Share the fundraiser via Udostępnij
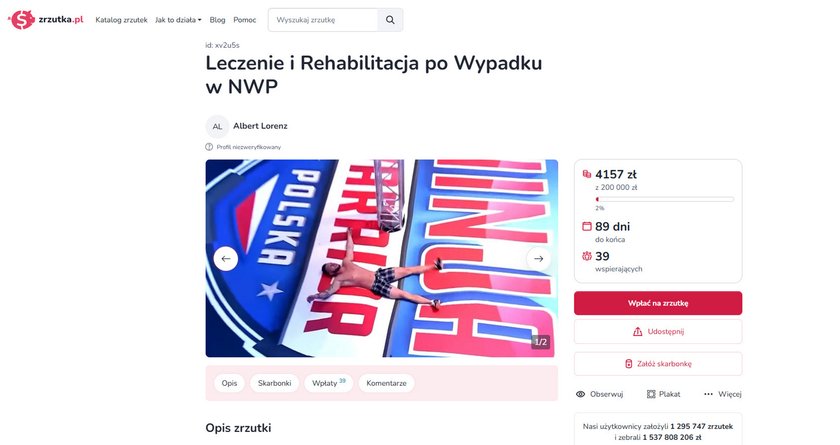840x445 pixels. (657, 331)
